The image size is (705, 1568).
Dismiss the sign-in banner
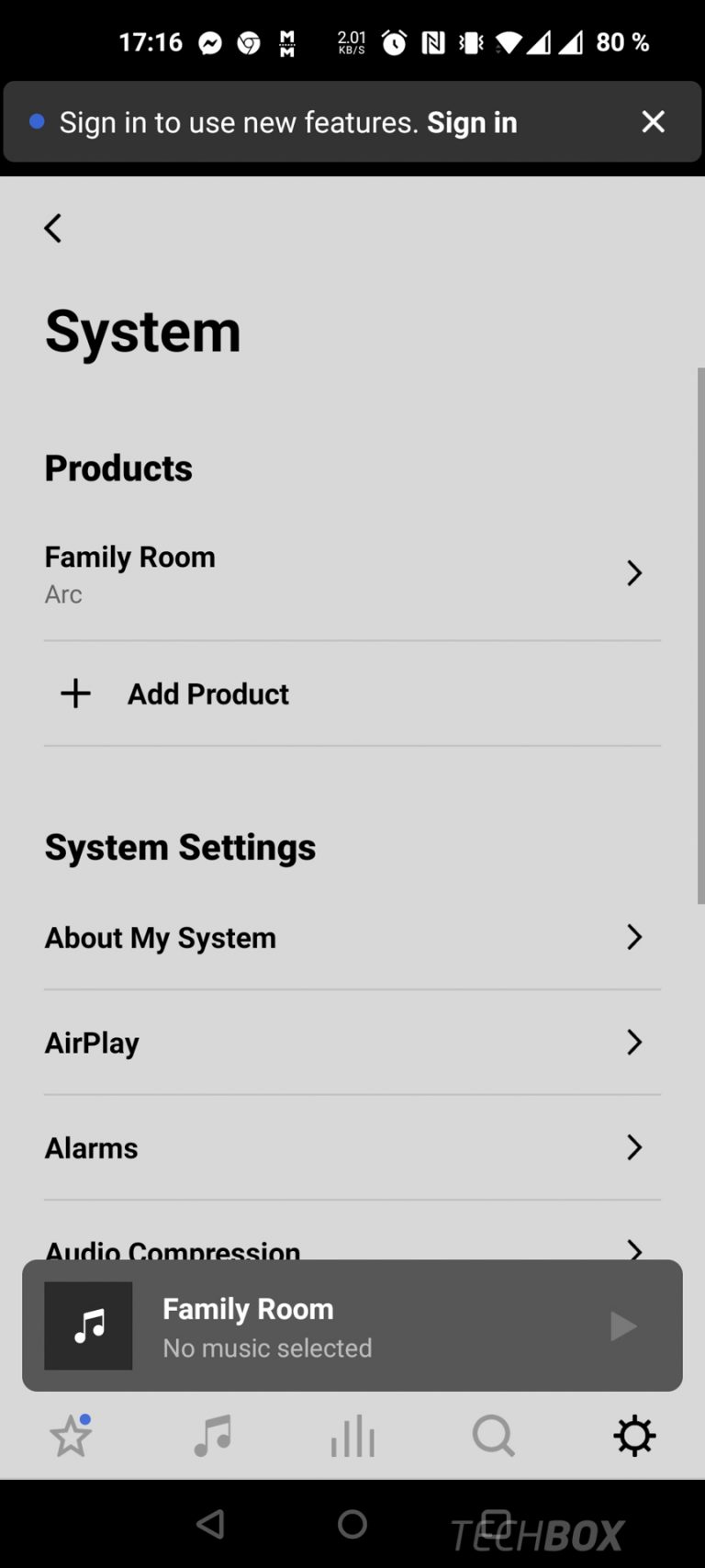pyautogui.click(x=653, y=121)
